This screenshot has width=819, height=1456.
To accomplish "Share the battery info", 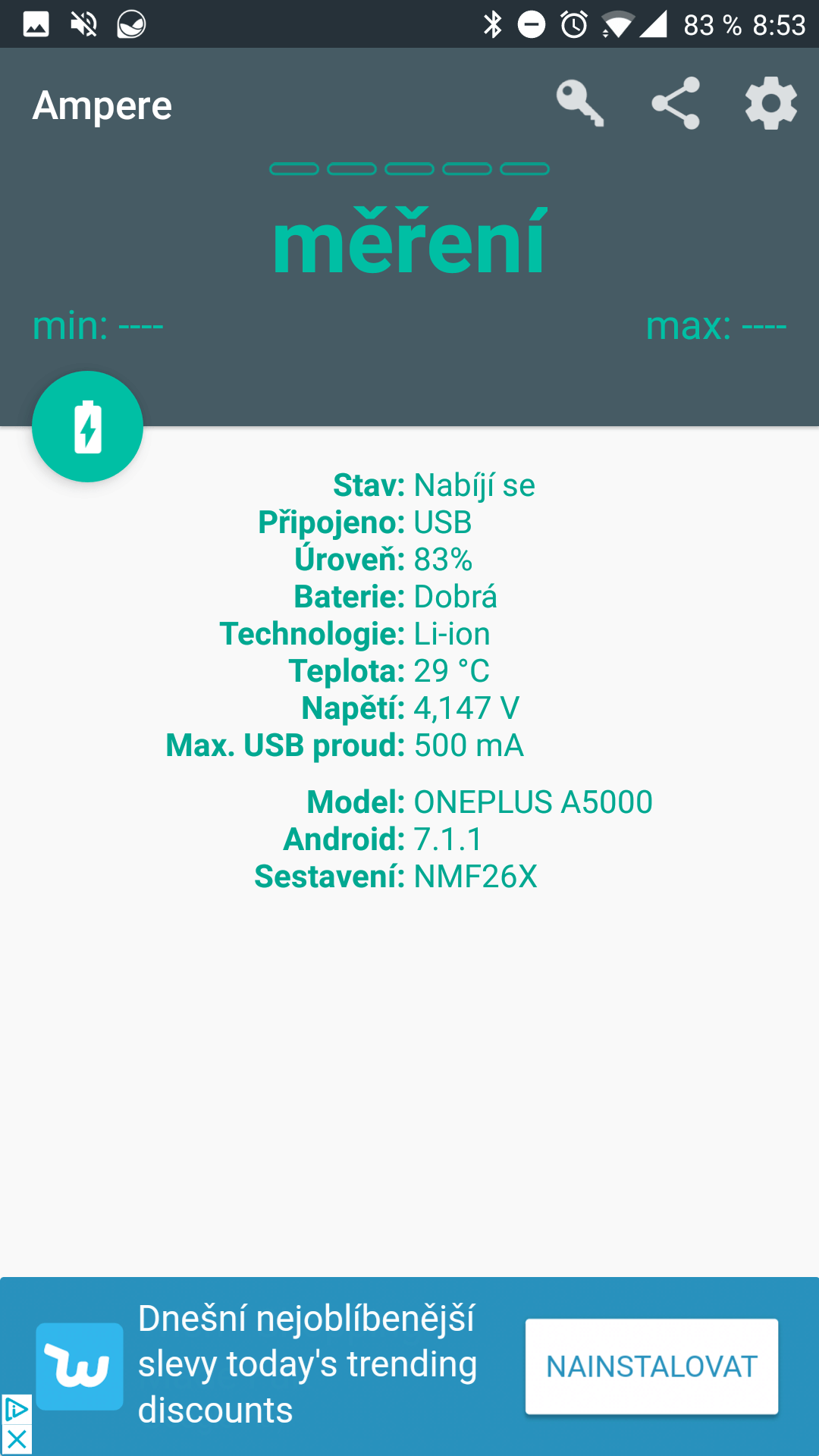I will [x=676, y=103].
